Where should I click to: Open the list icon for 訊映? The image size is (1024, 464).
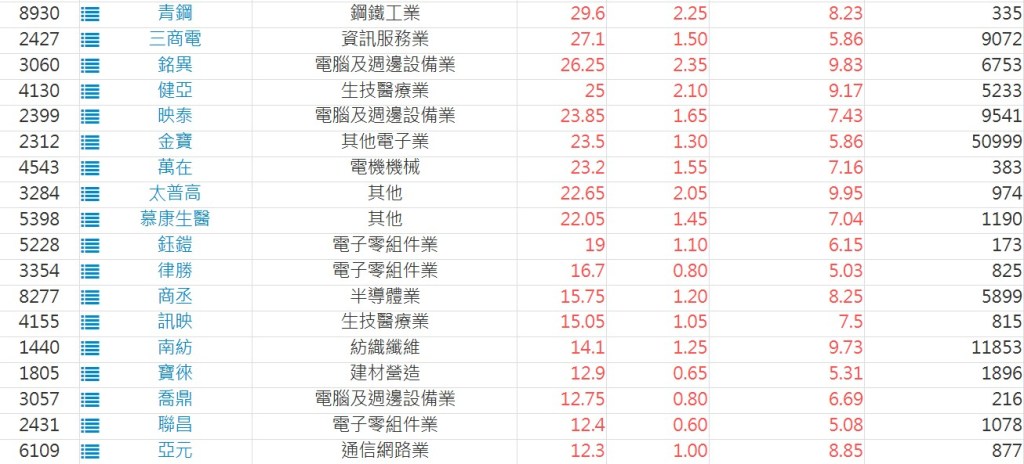[90, 321]
